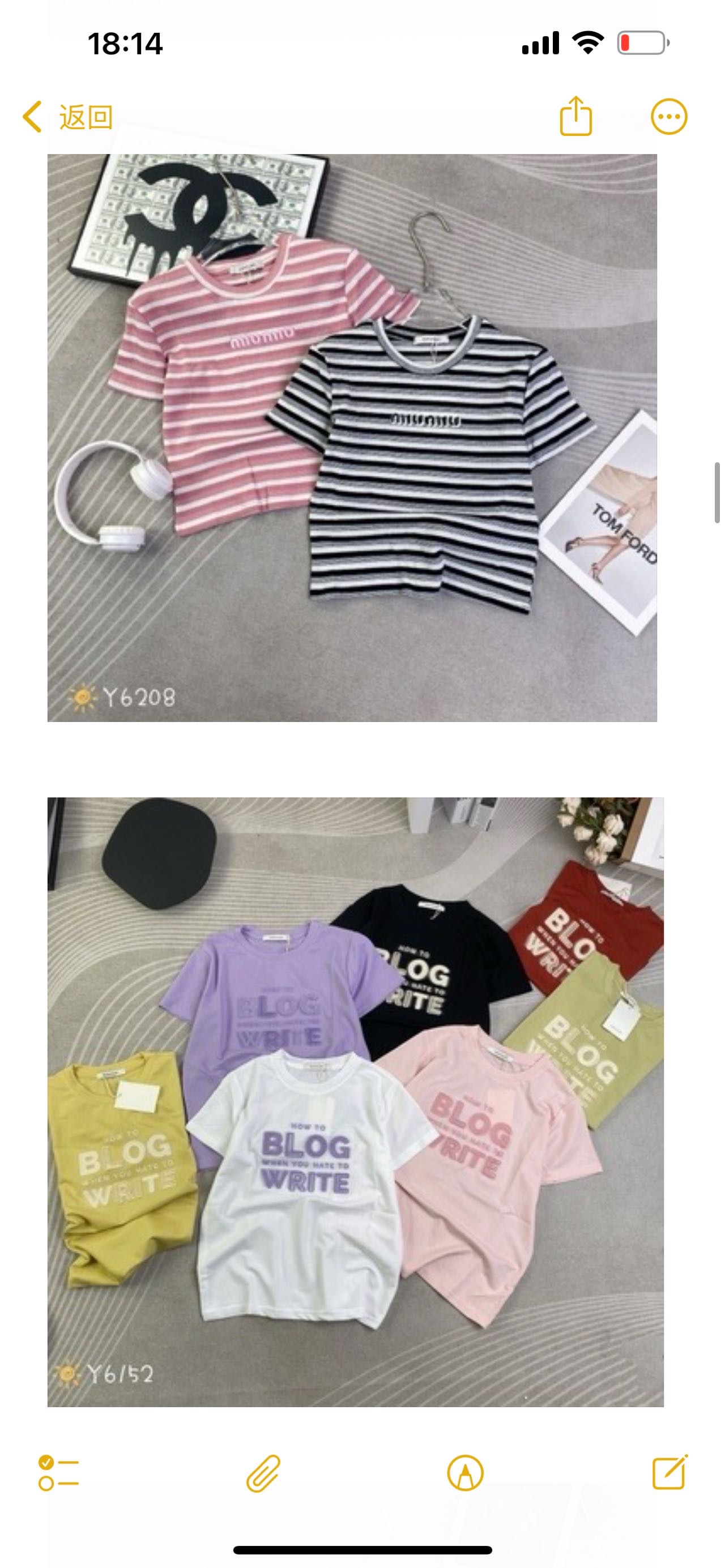Open the markup pen tool
The height and width of the screenshot is (1568, 725).
(465, 1473)
